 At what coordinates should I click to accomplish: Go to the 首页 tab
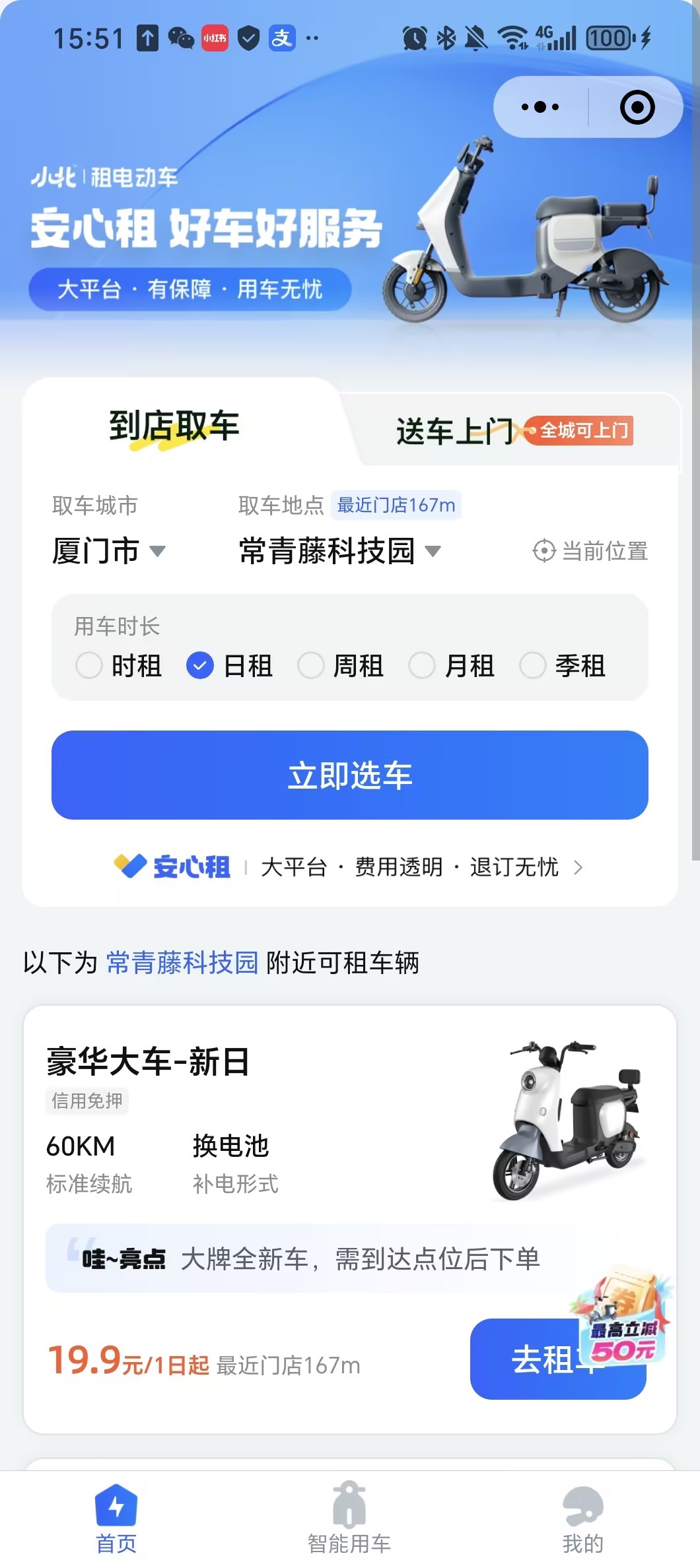(x=116, y=1519)
